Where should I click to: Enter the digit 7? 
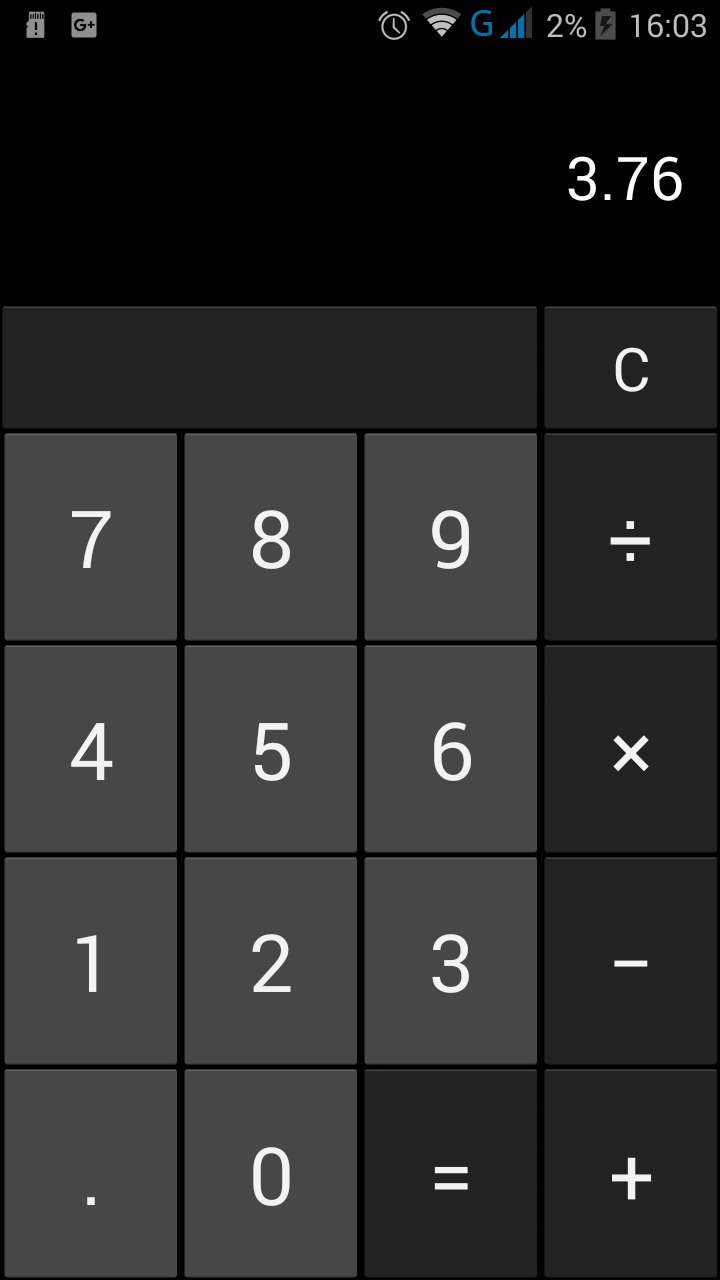(91, 537)
